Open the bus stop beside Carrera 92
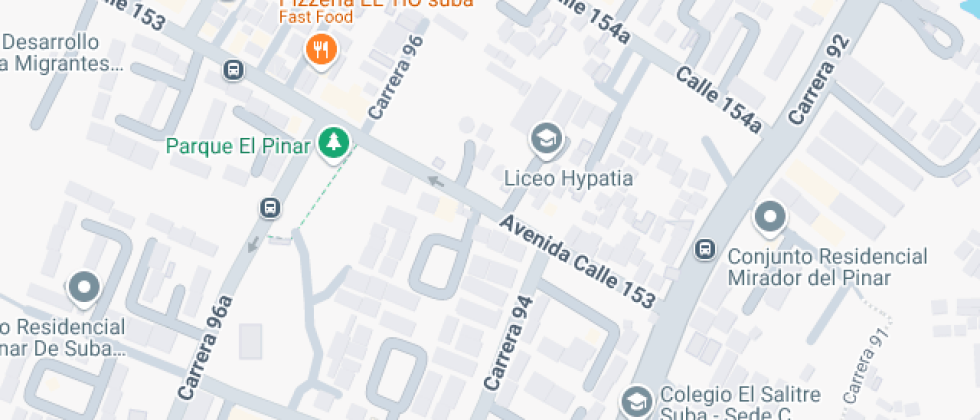 705,248
